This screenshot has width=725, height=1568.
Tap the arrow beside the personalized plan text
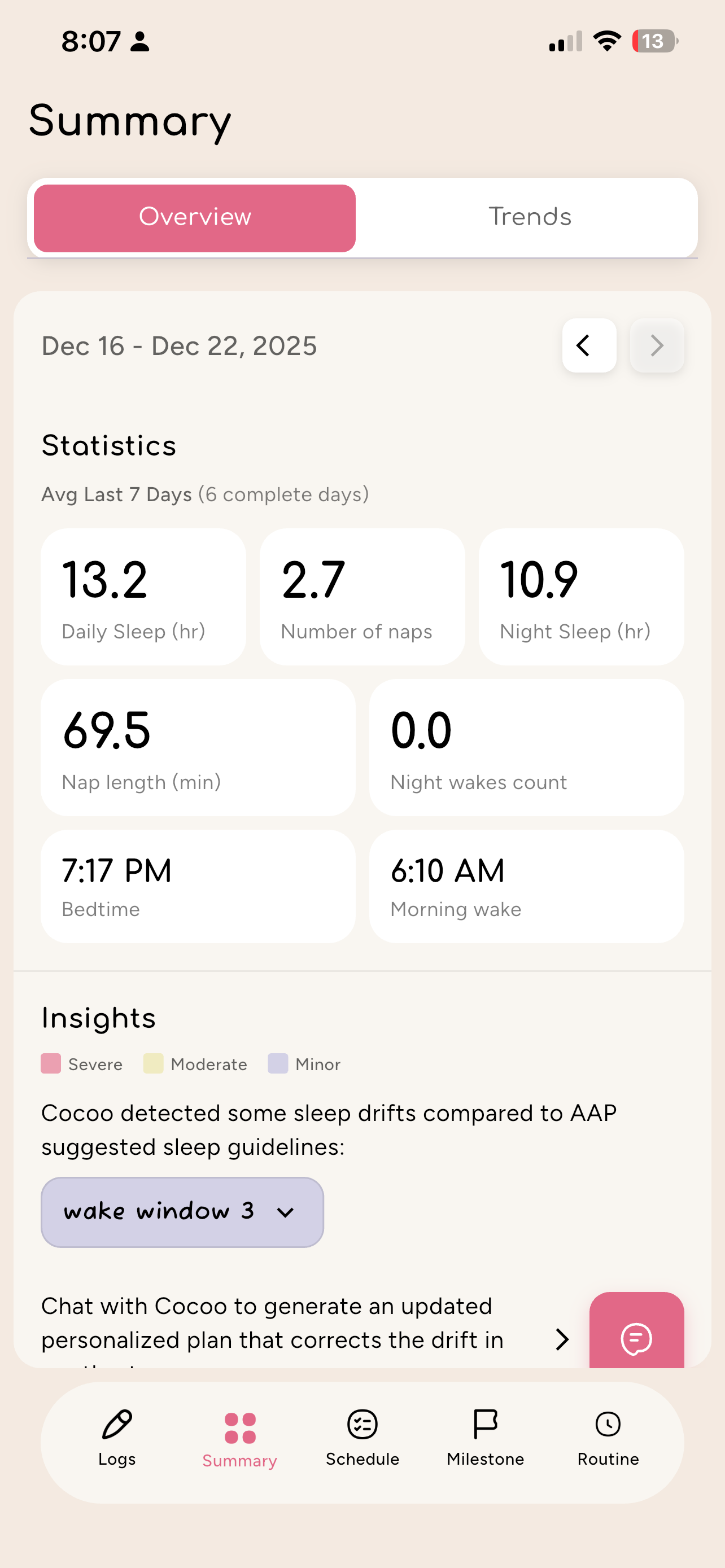coord(561,1340)
